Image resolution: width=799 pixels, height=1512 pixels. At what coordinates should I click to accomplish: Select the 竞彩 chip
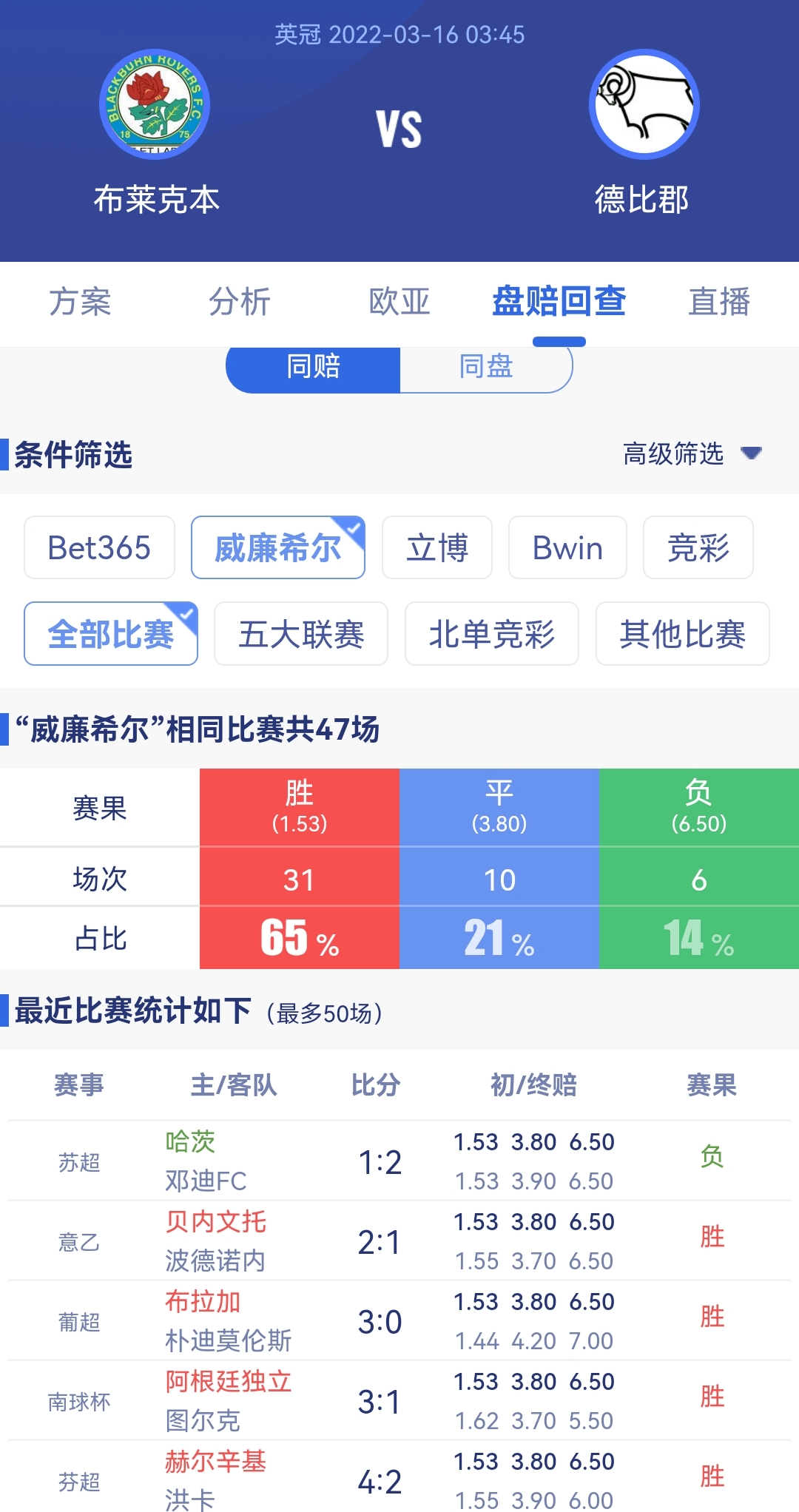(x=698, y=547)
